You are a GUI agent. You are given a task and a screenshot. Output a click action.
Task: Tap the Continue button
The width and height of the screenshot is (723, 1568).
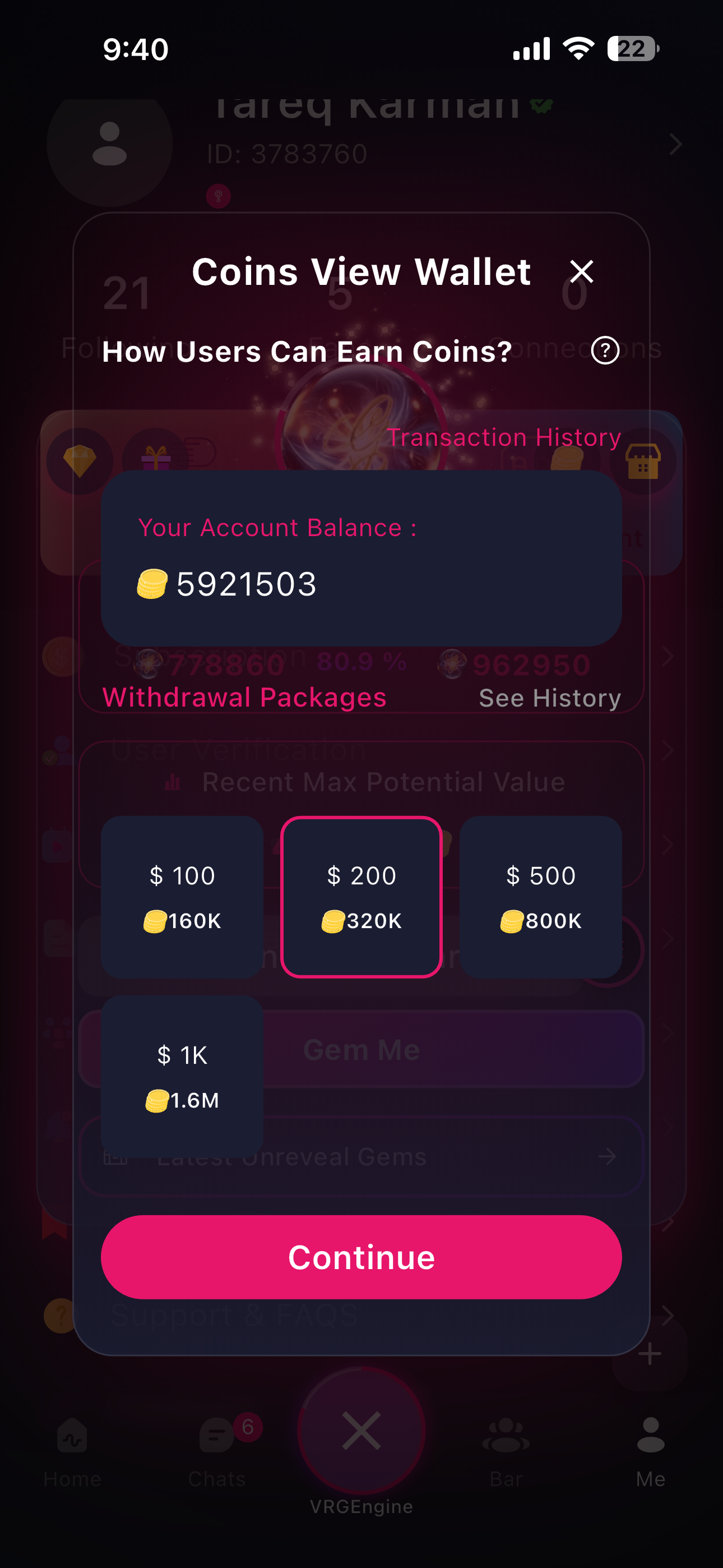coord(361,1257)
